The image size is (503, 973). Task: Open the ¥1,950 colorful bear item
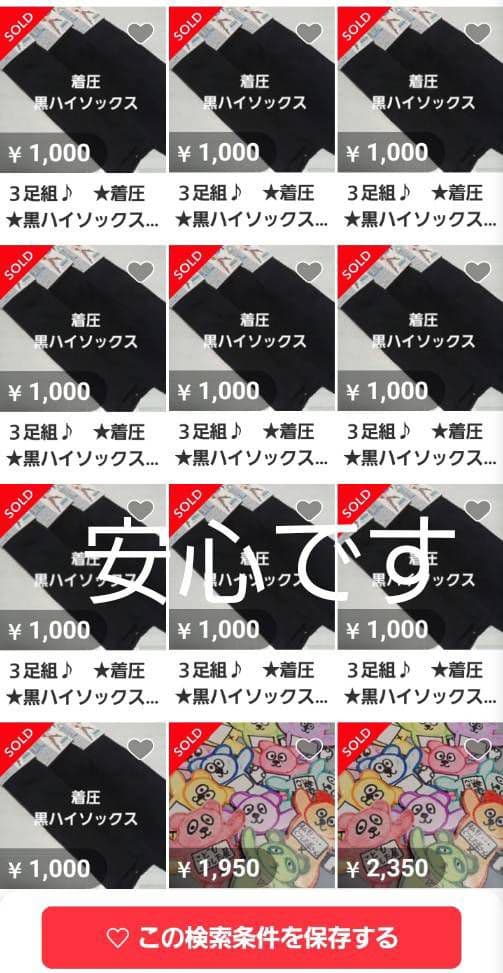(x=251, y=805)
